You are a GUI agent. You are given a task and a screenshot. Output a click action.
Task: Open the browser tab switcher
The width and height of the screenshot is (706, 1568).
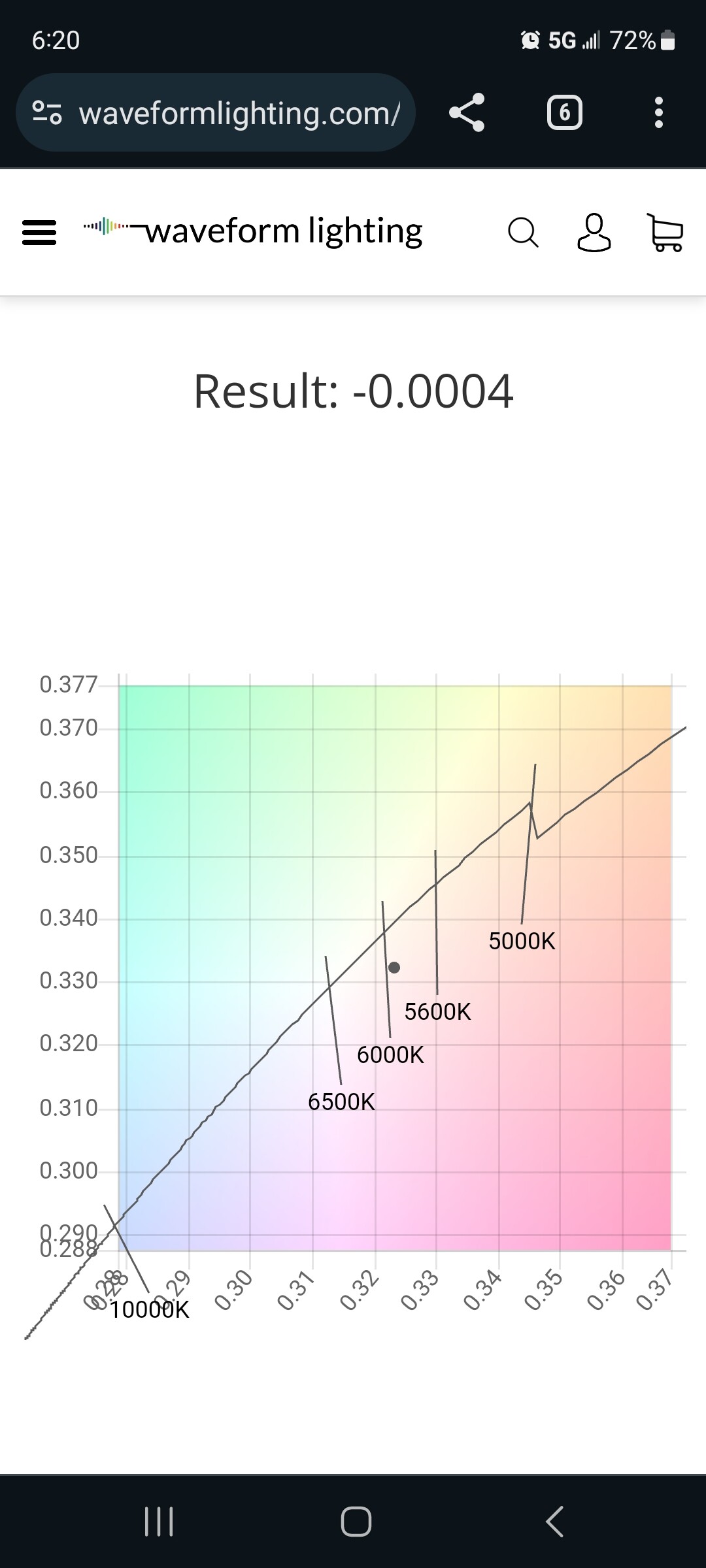coord(564,113)
